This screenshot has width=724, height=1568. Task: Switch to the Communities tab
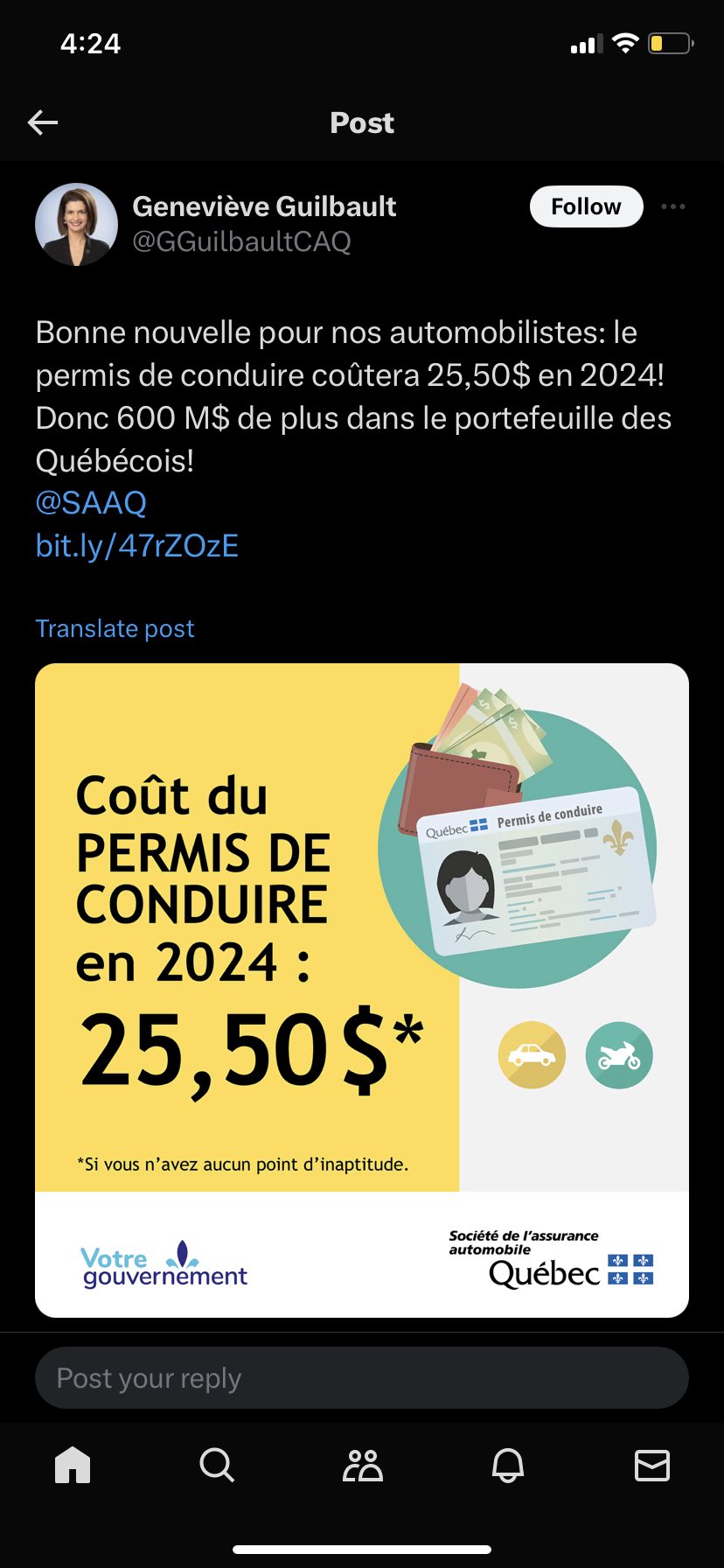[362, 1464]
